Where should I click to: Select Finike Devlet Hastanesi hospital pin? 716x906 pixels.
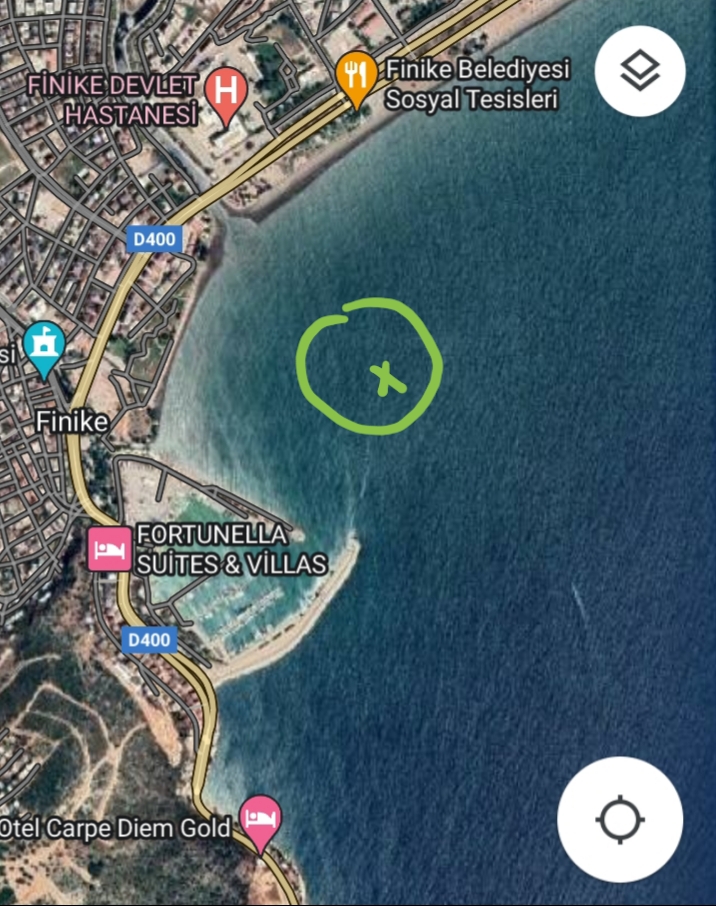227,92
